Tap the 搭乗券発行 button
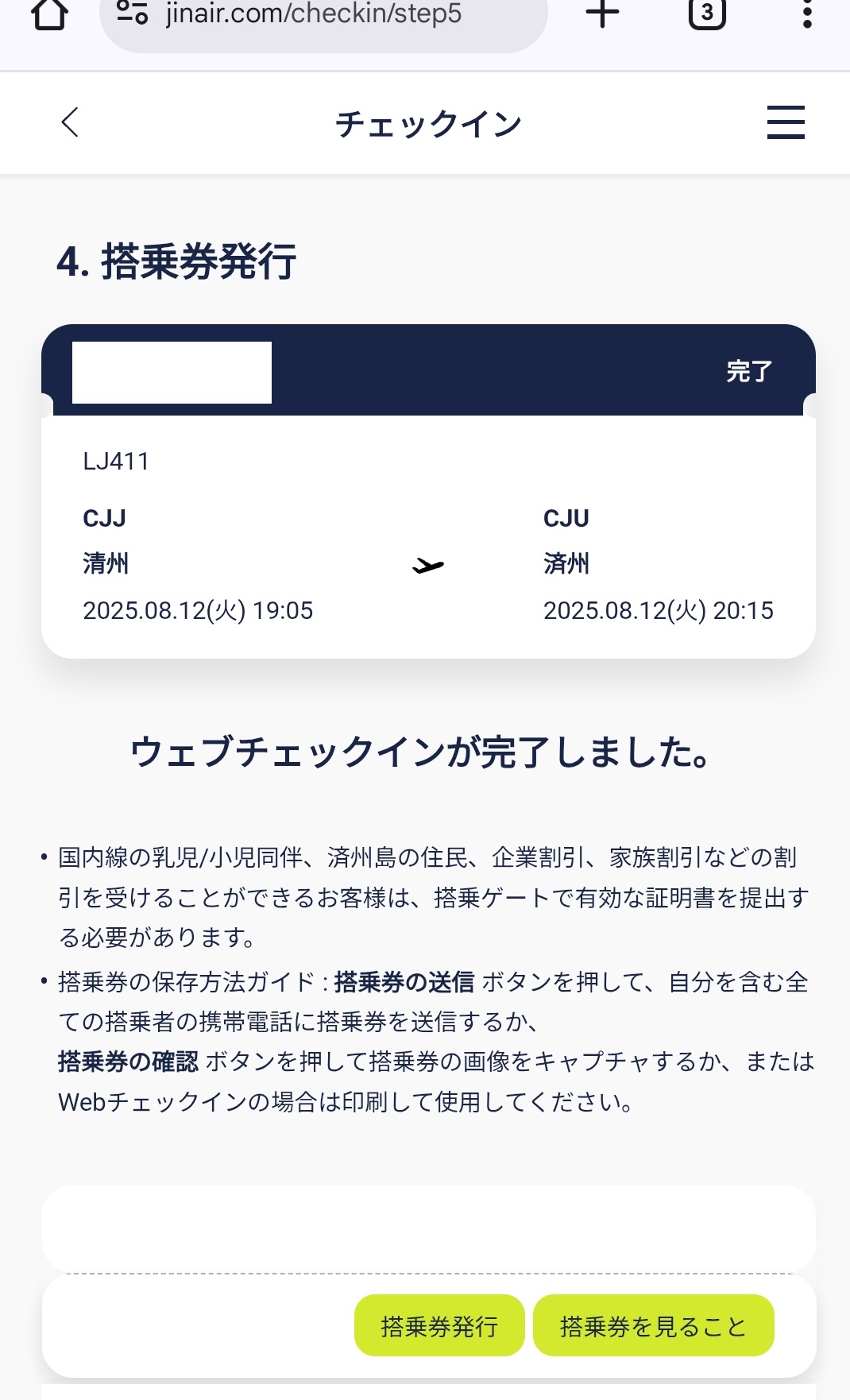This screenshot has height=1400, width=850. (439, 1325)
